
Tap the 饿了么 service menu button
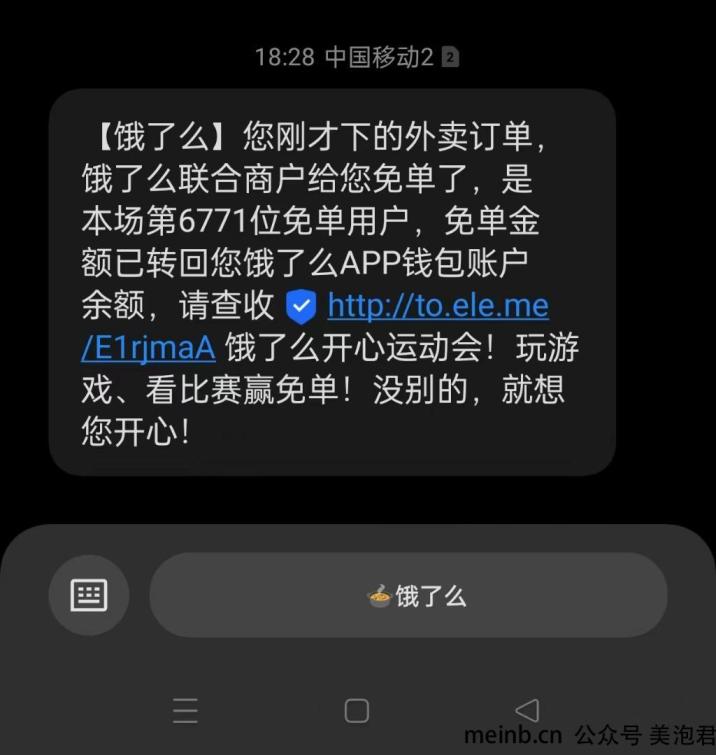(408, 596)
